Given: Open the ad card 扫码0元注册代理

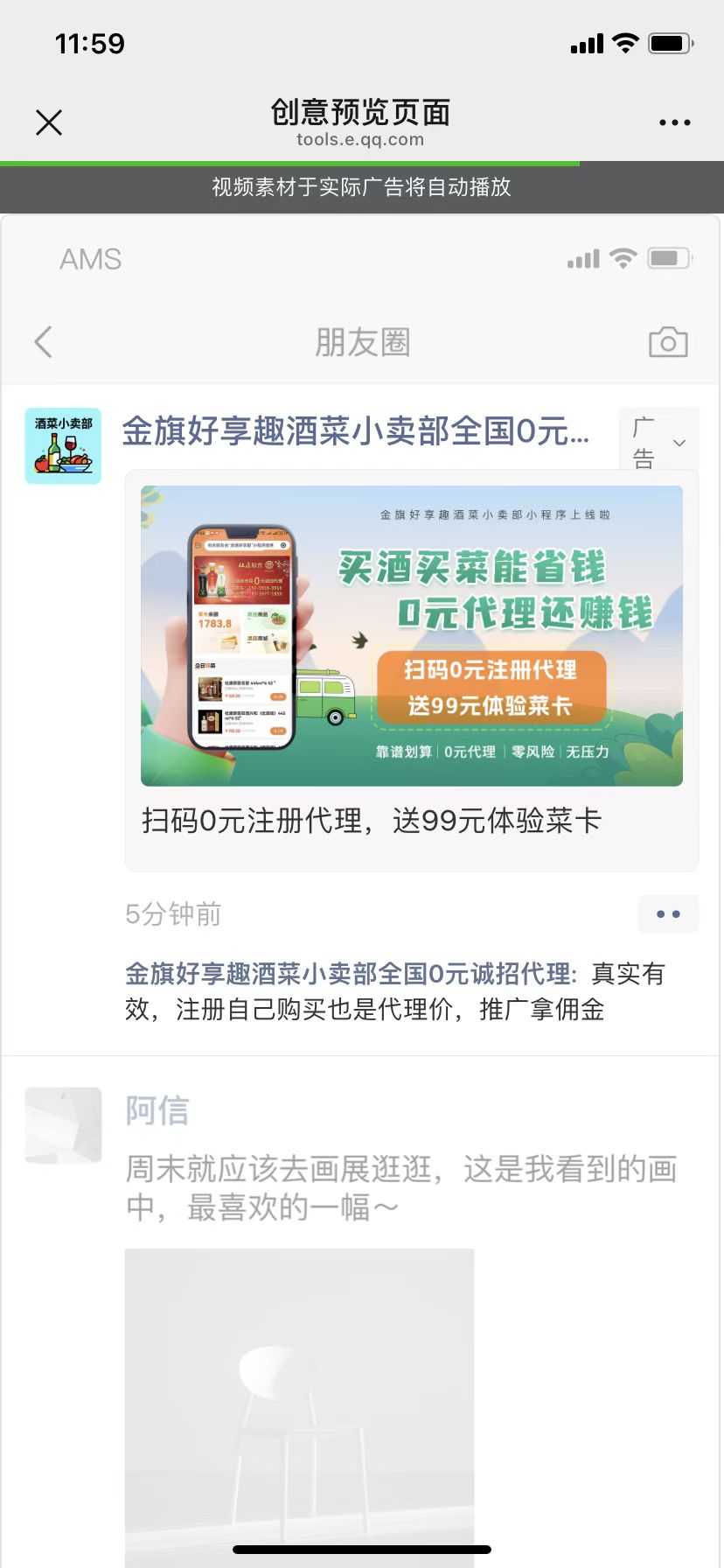Looking at the screenshot, I should click(x=411, y=670).
